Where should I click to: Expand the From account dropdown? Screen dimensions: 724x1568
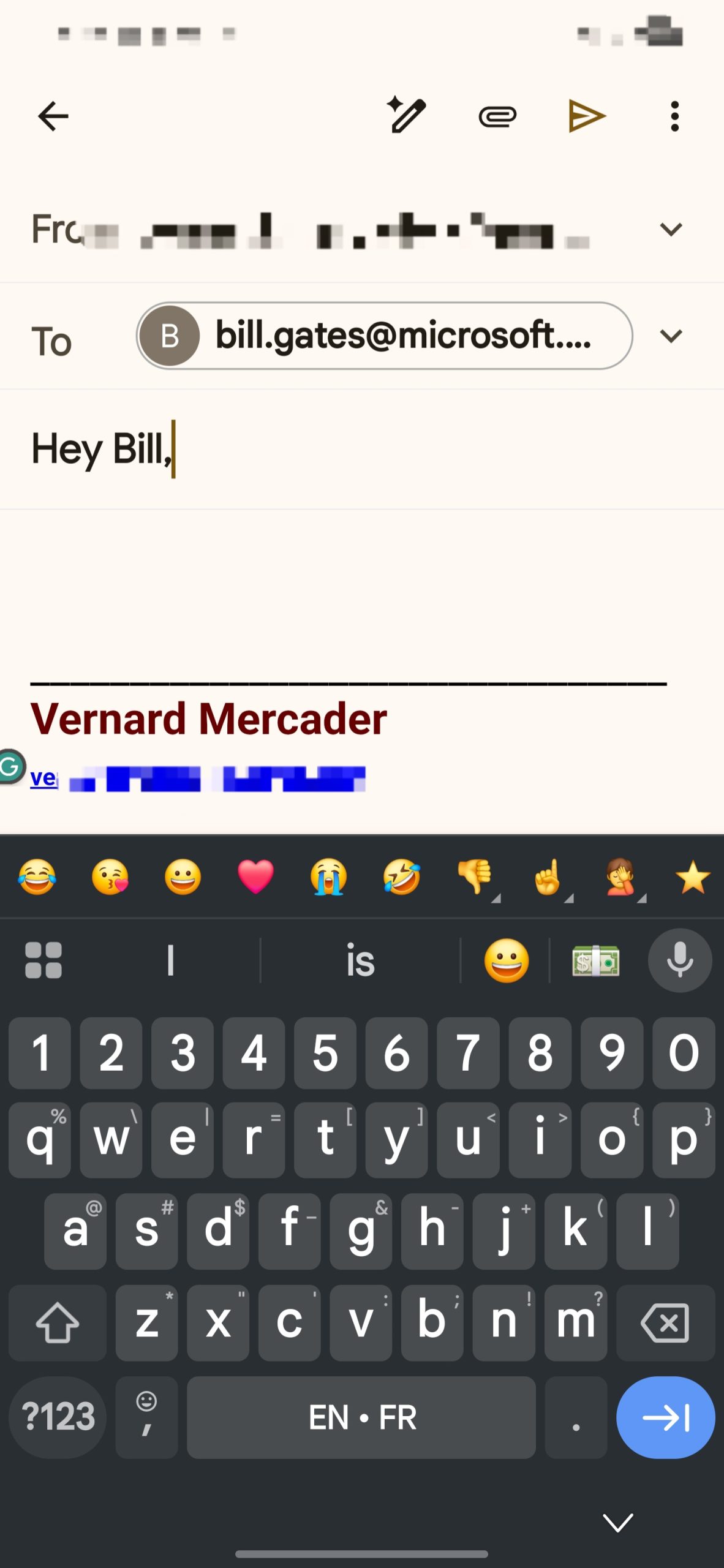[x=671, y=230]
